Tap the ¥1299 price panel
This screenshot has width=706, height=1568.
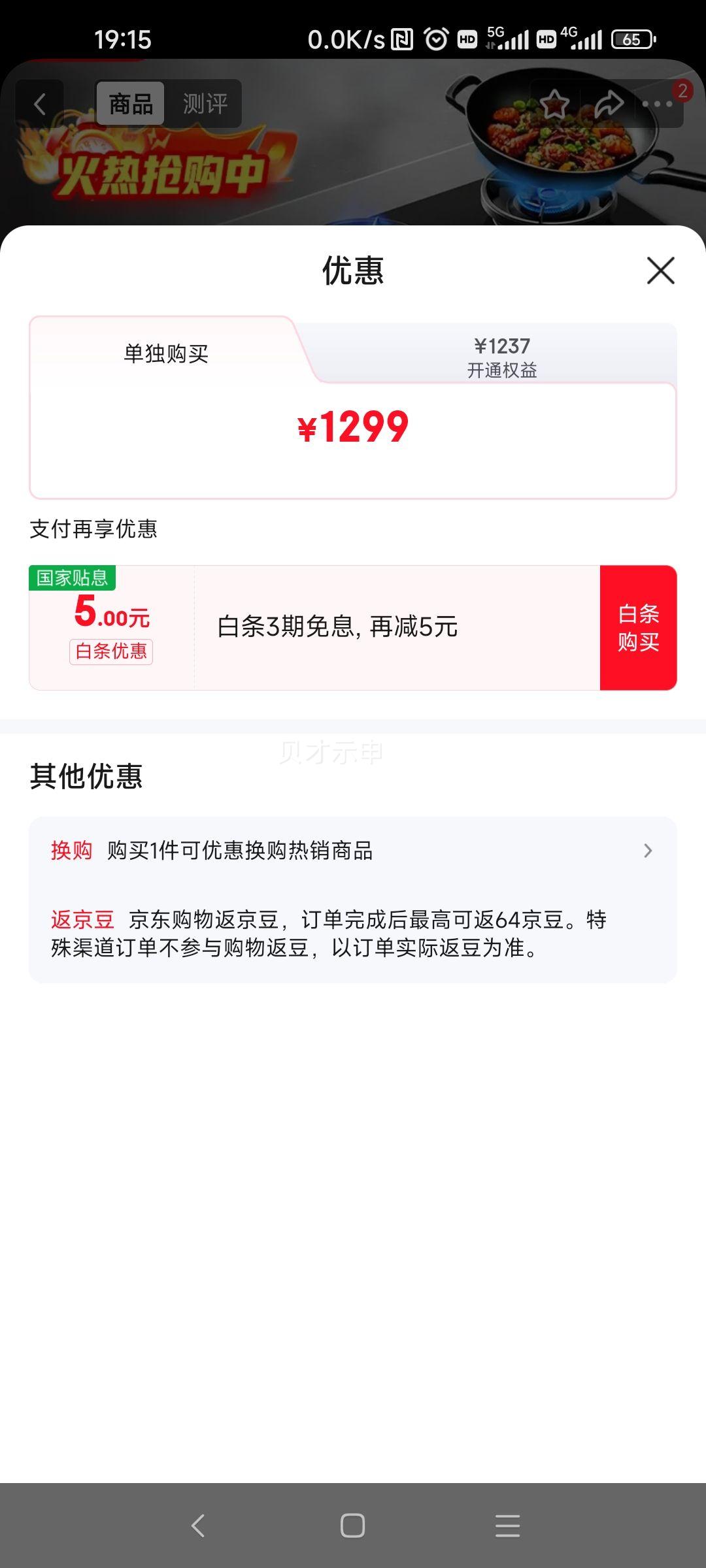pos(353,428)
